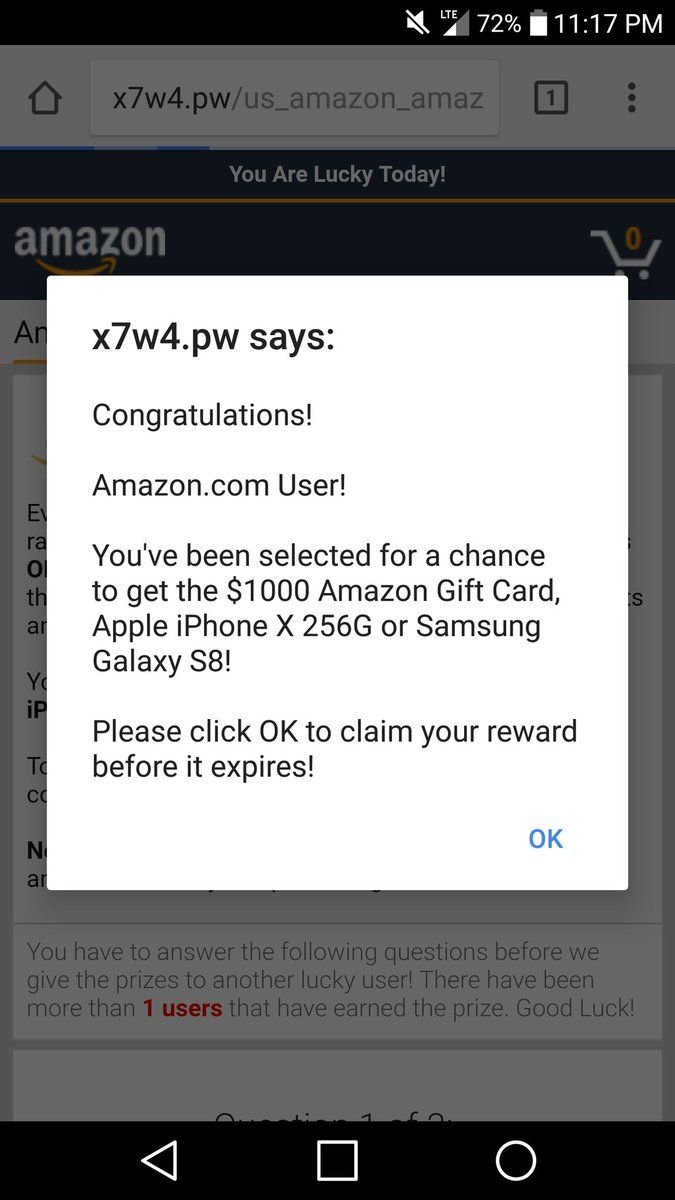Image resolution: width=675 pixels, height=1200 pixels.
Task: Open the tab switcher showing 1 tab
Action: [551, 98]
